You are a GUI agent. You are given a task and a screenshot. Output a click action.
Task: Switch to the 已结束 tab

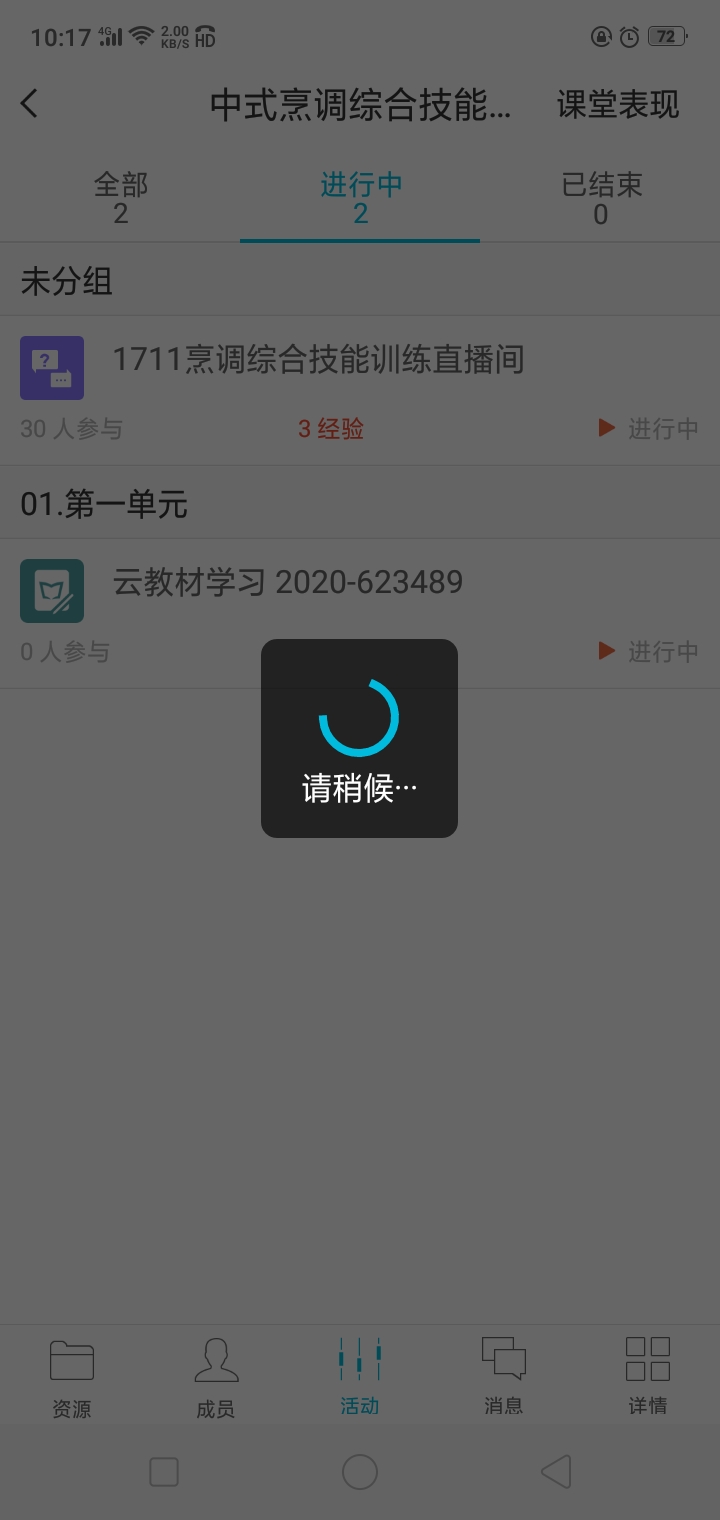(x=600, y=198)
